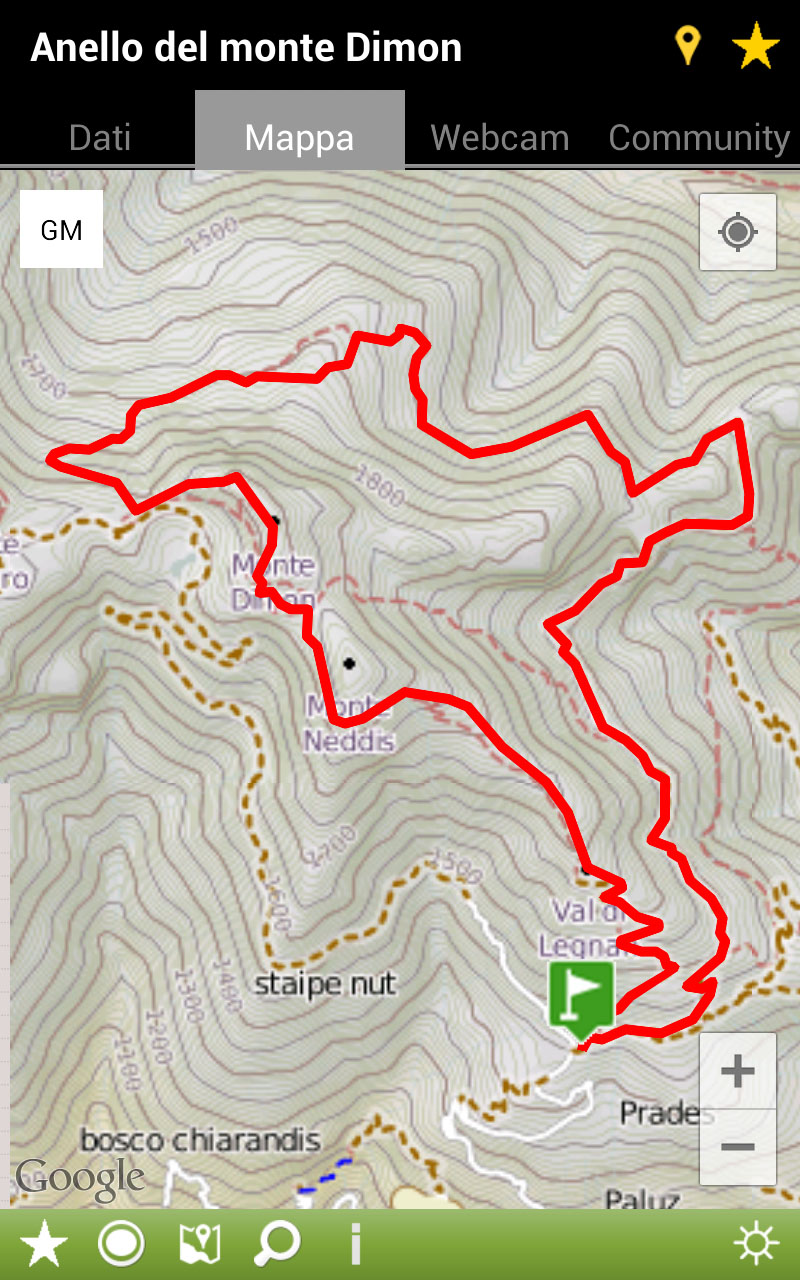Screen dimensions: 800x1280
Task: Open search with the magnifier icon
Action: 277,1244
